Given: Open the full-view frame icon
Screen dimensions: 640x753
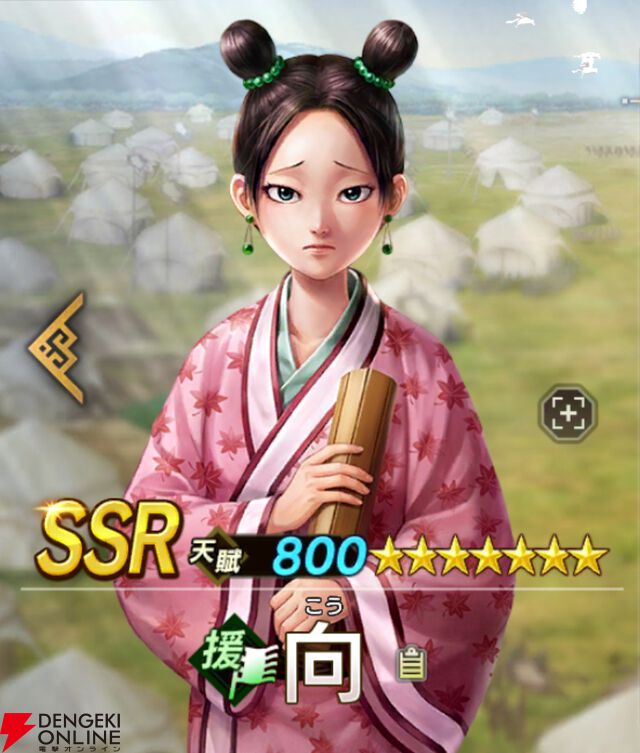Looking at the screenshot, I should [x=568, y=413].
